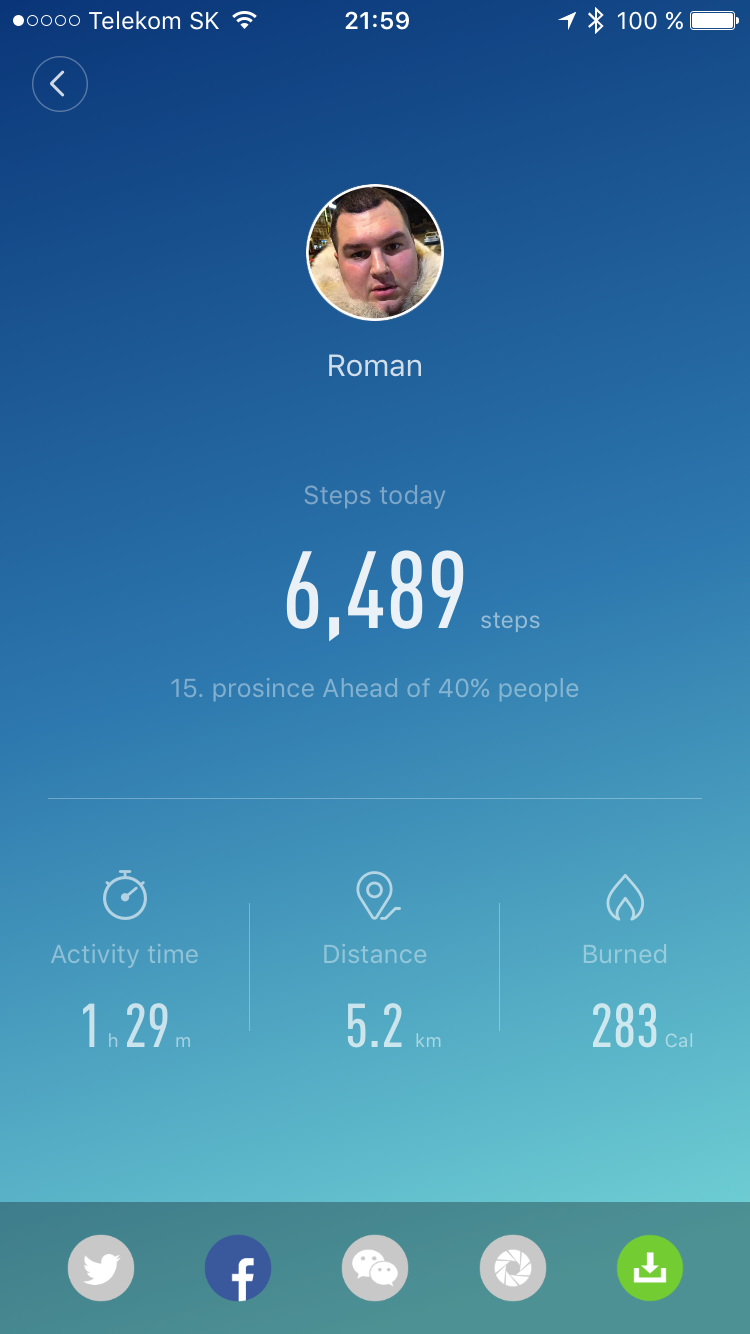Share to WeChat Moments aperture icon
The height and width of the screenshot is (1334, 750).
pos(512,1267)
